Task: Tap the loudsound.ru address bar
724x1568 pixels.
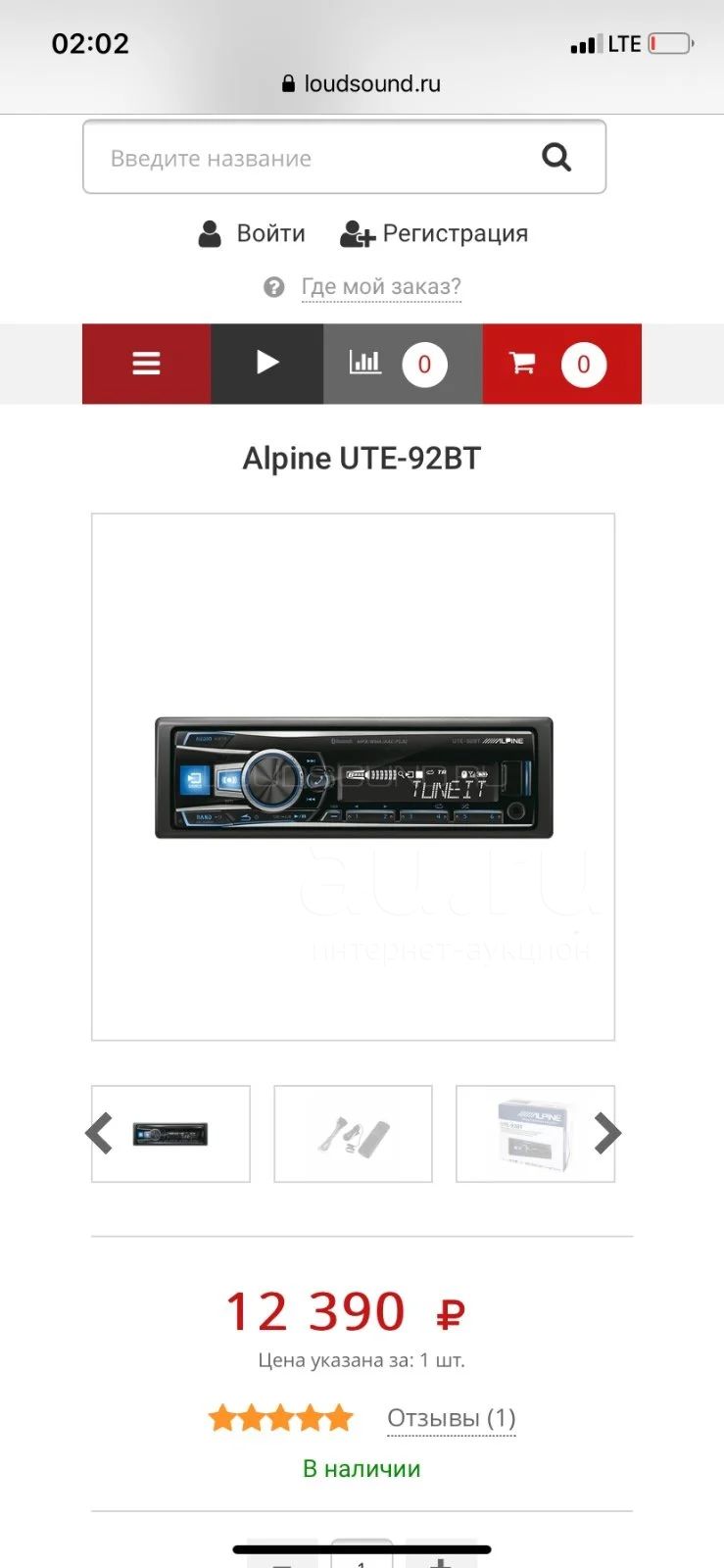Action: (x=362, y=83)
